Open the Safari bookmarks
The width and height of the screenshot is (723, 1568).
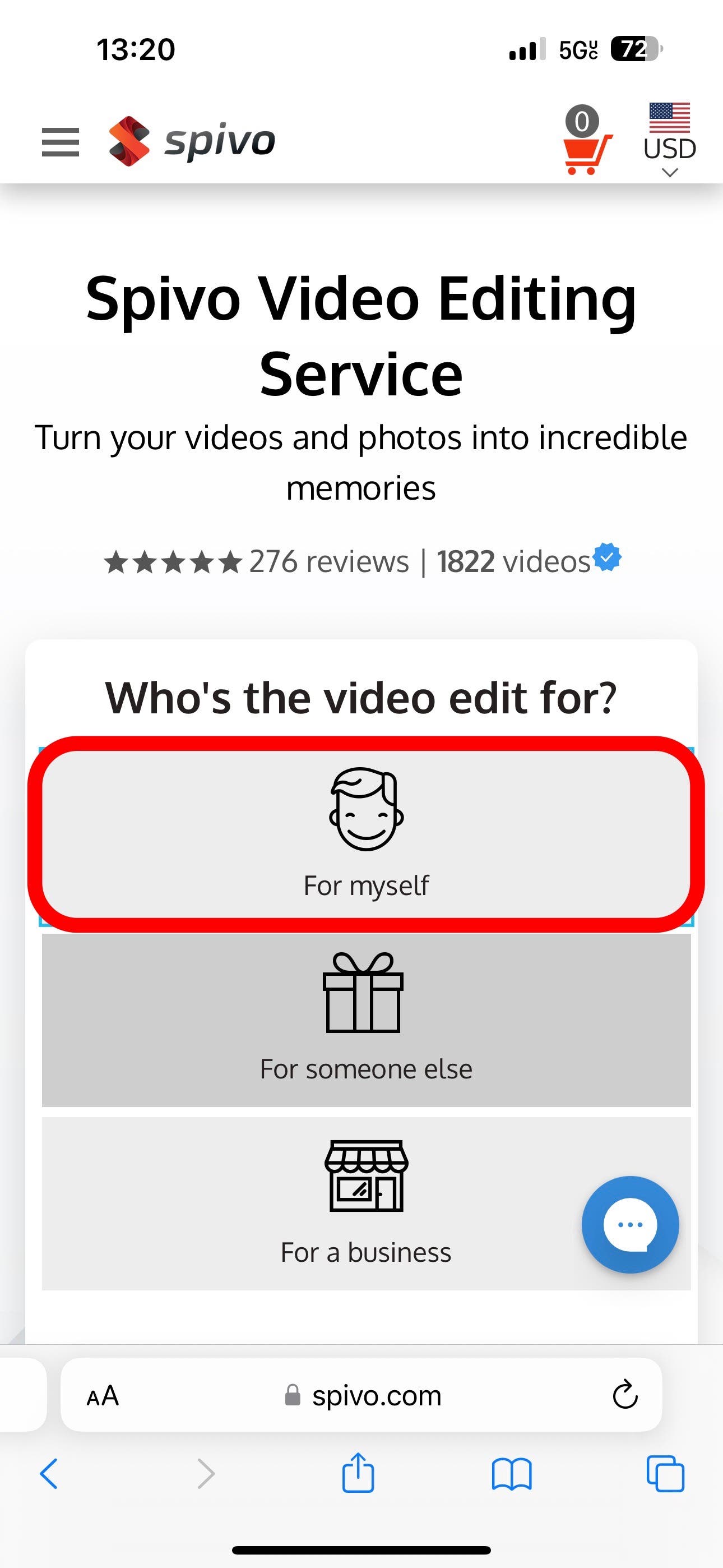(511, 1474)
